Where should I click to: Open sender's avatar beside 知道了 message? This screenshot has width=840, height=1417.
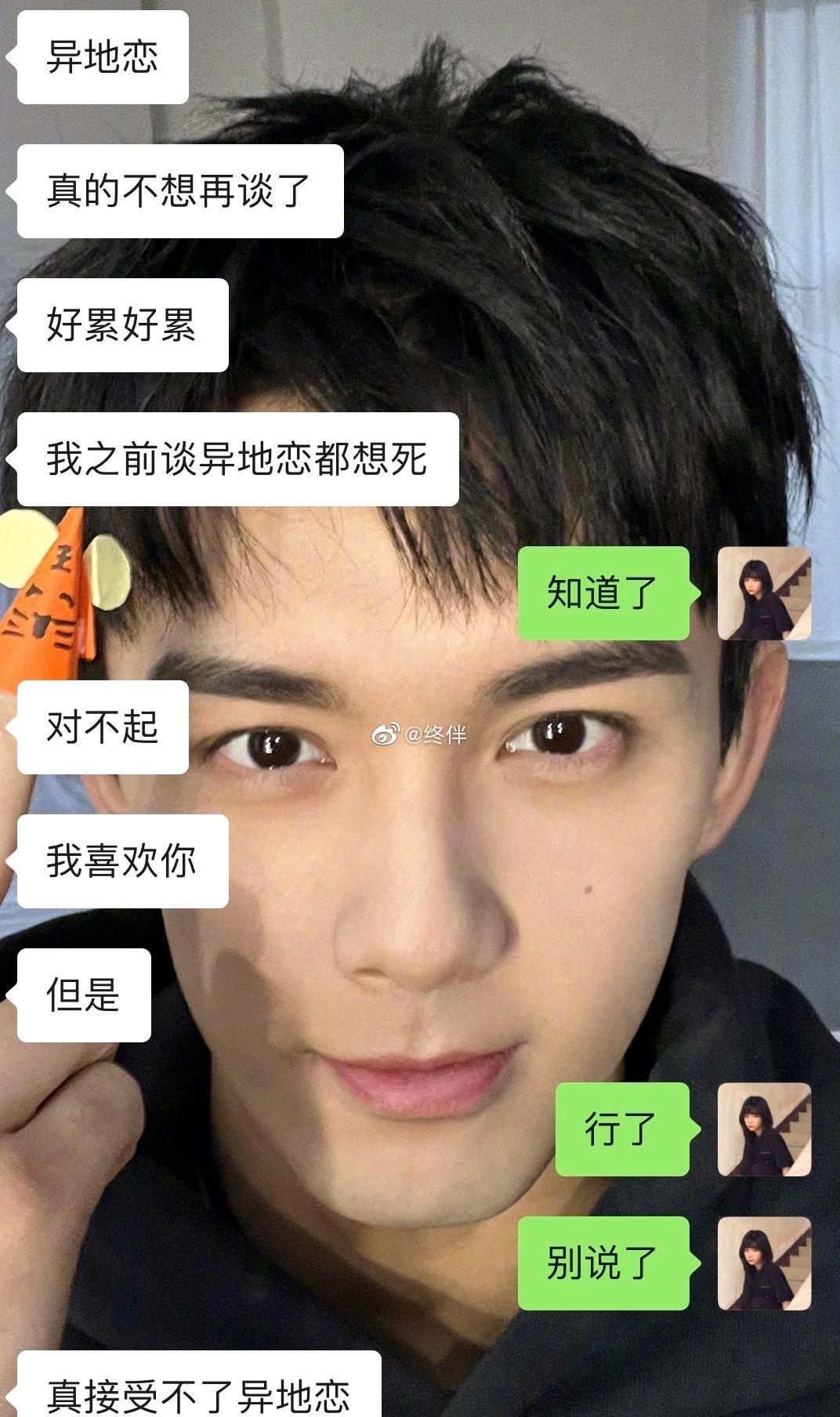(x=764, y=593)
